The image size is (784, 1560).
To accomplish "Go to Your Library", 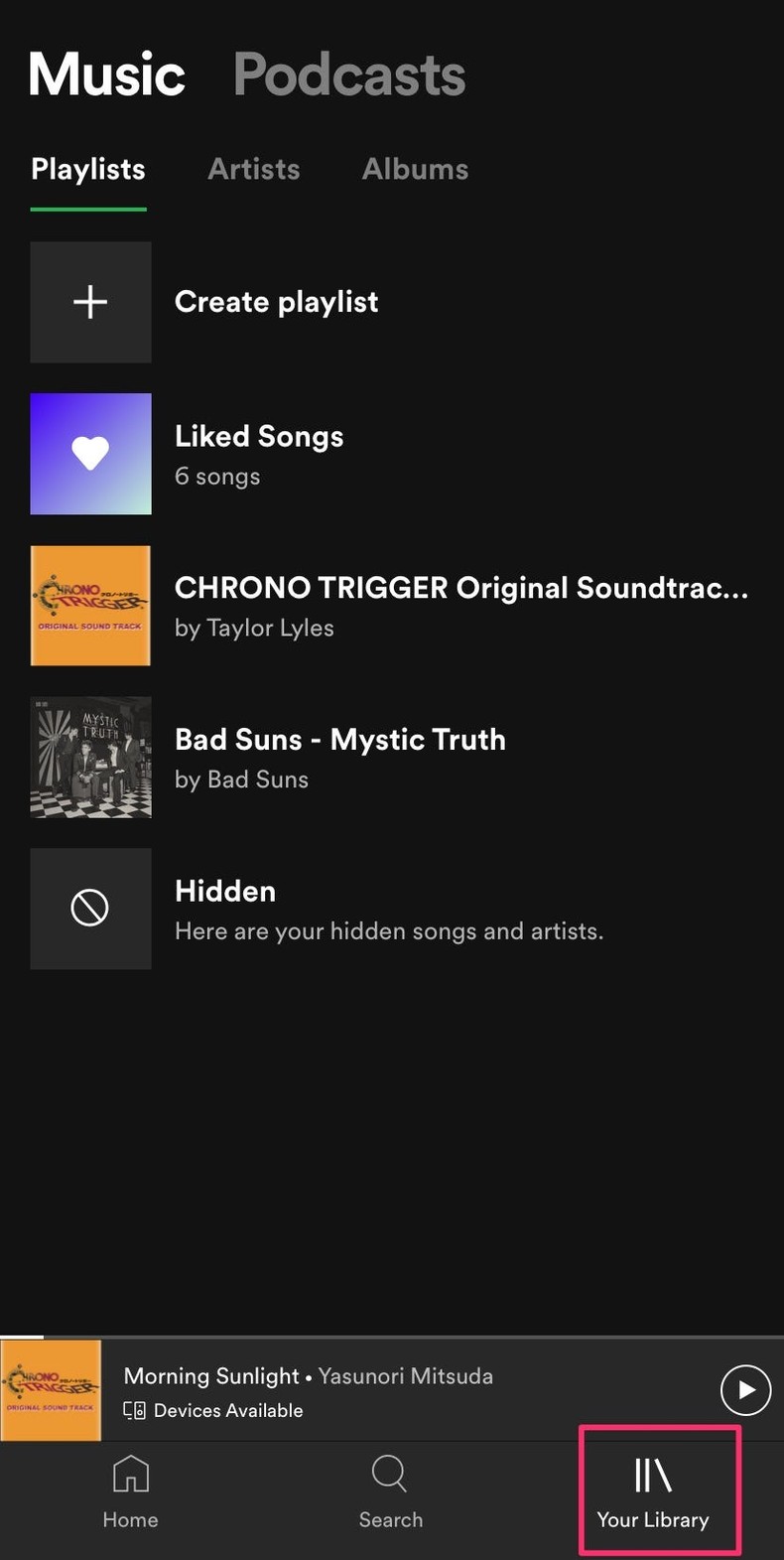I will (658, 1491).
